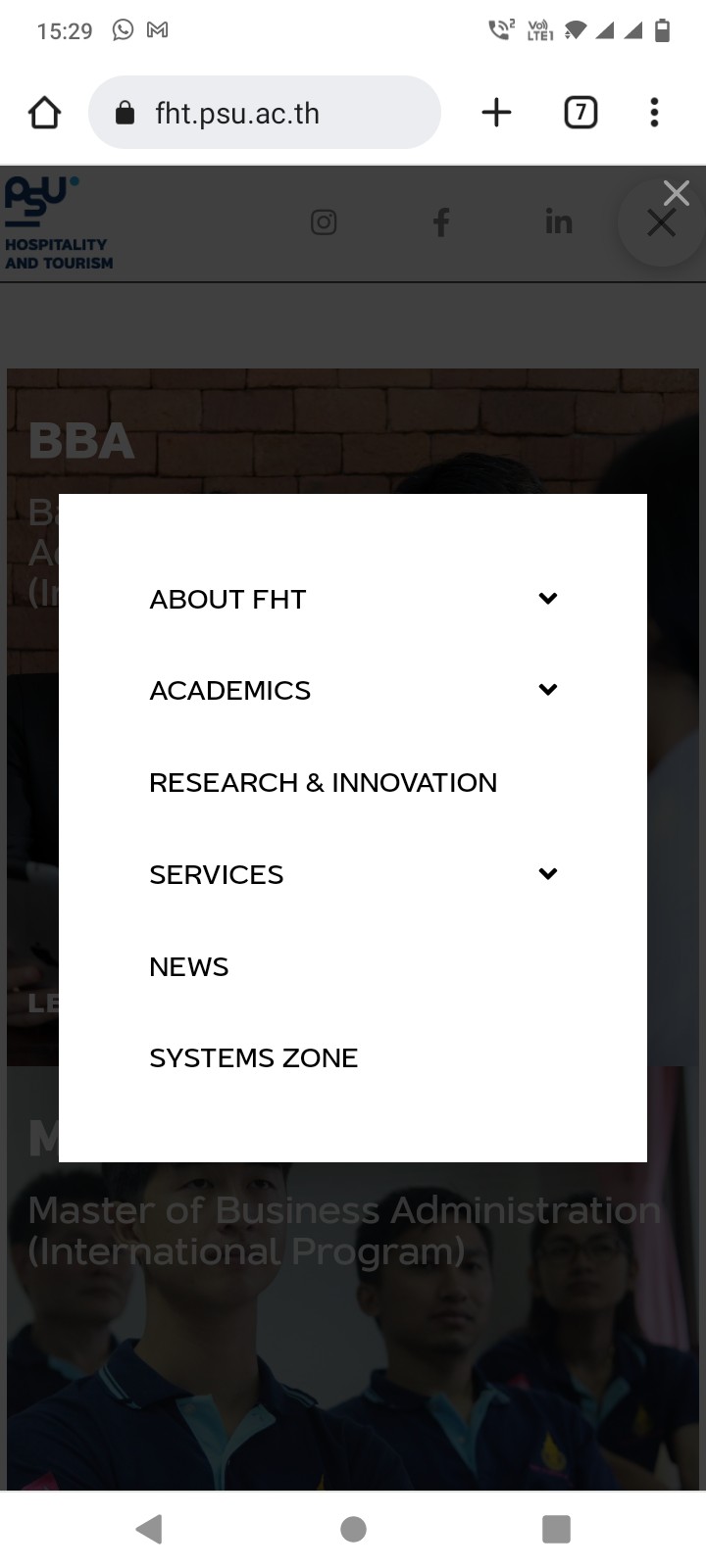The width and height of the screenshot is (706, 1568).
Task: View the open tabs switcher
Action: click(x=580, y=113)
